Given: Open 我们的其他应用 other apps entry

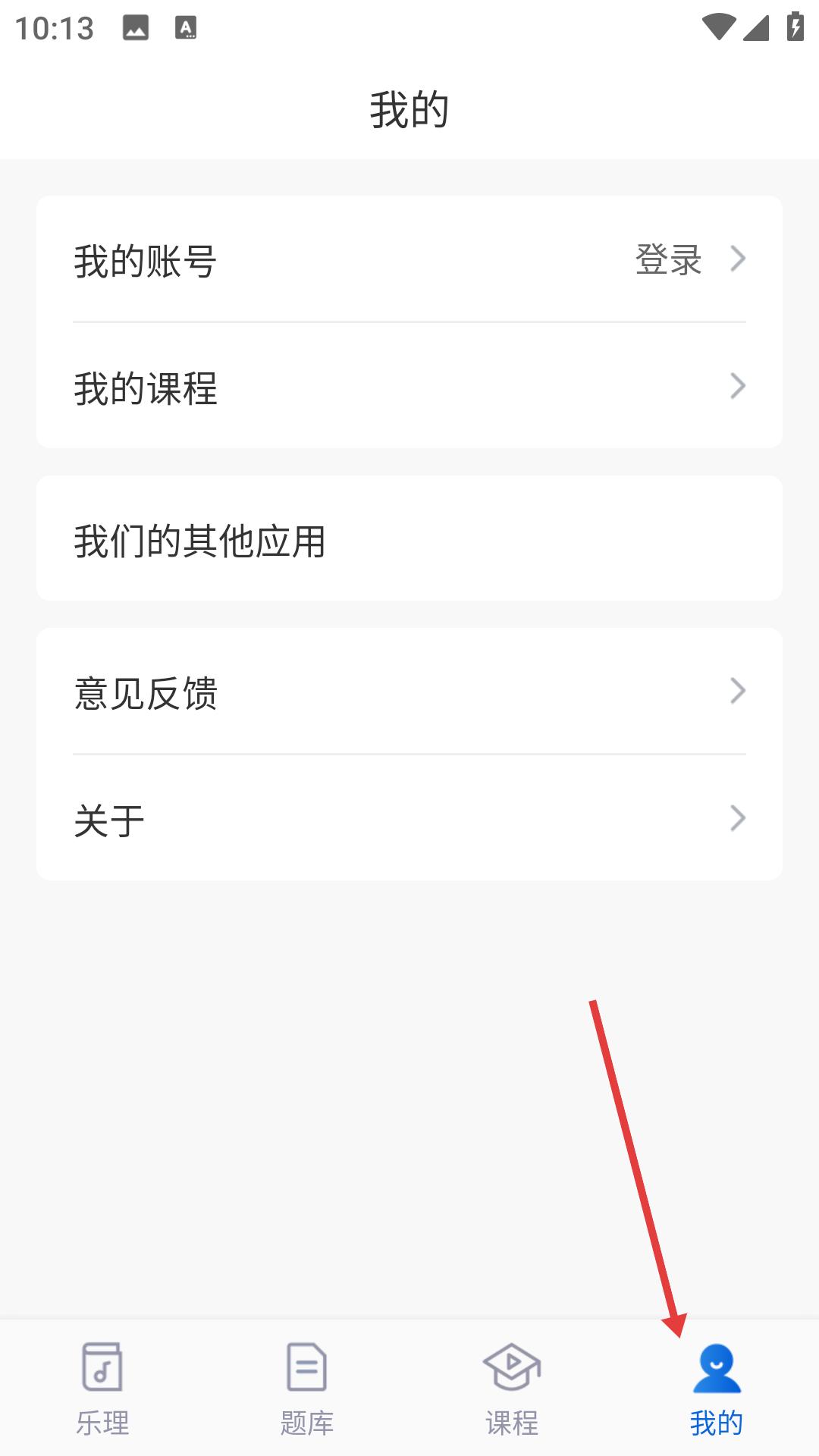Looking at the screenshot, I should pyautogui.click(x=409, y=538).
